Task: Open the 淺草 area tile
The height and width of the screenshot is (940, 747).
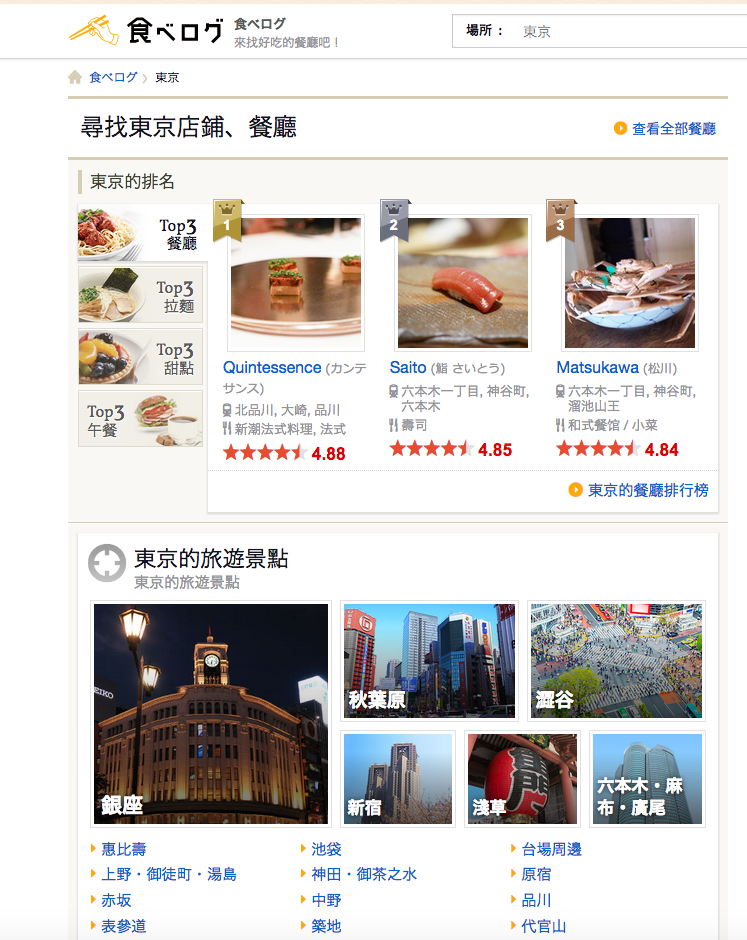Action: tap(522, 778)
